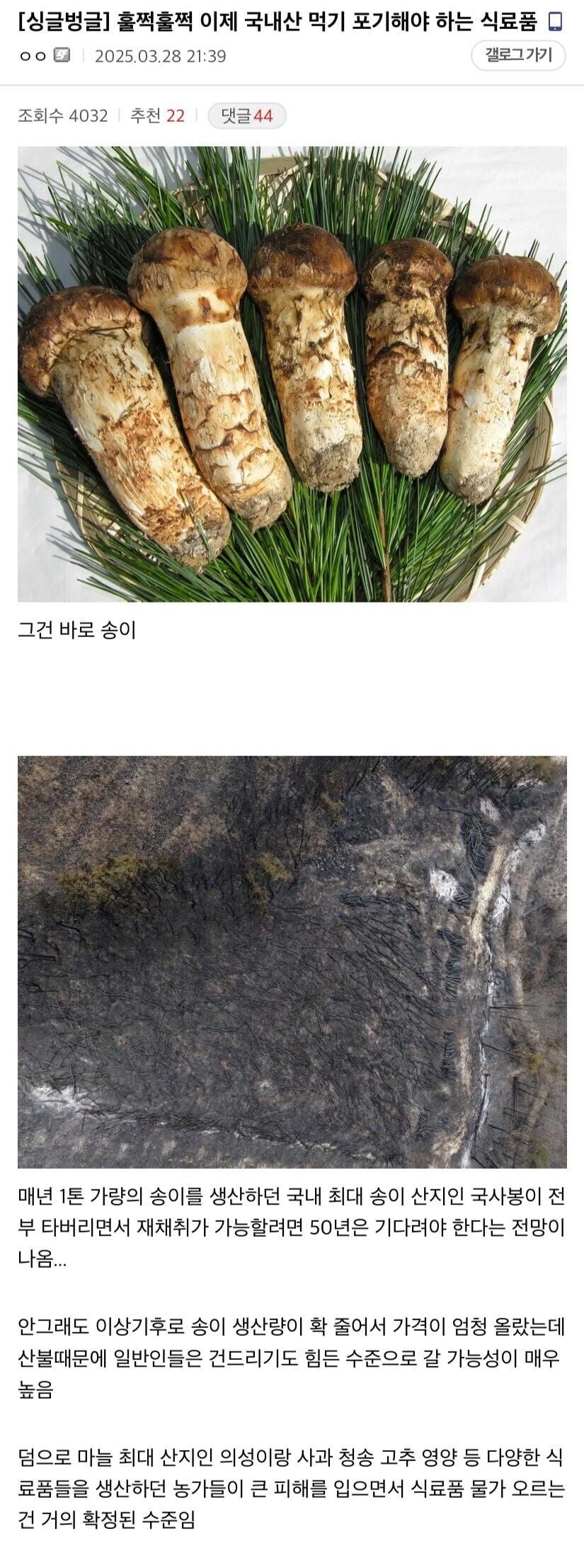View the matsutake mushroom photo
The width and height of the screenshot is (584, 1568).
[x=292, y=368]
